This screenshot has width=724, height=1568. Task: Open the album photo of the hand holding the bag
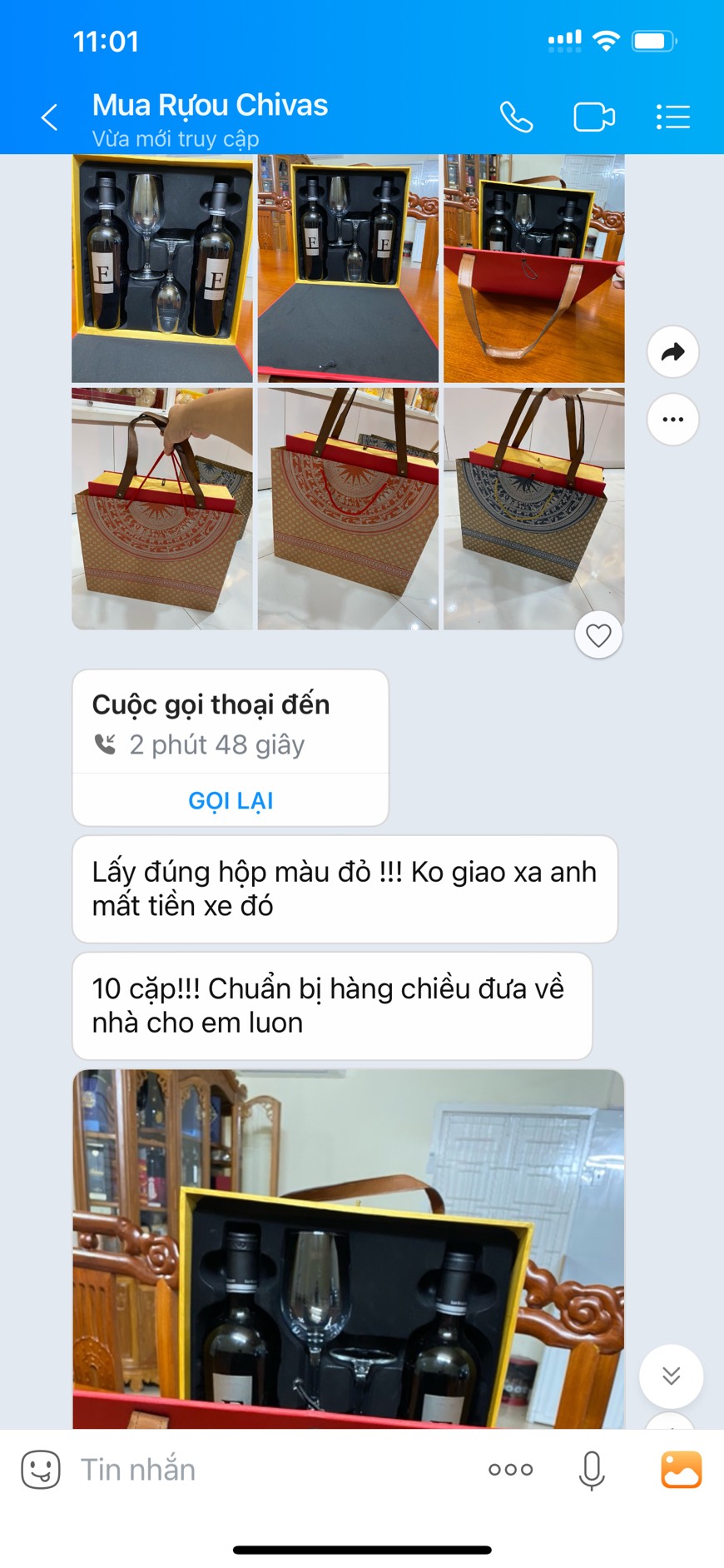pos(162,508)
